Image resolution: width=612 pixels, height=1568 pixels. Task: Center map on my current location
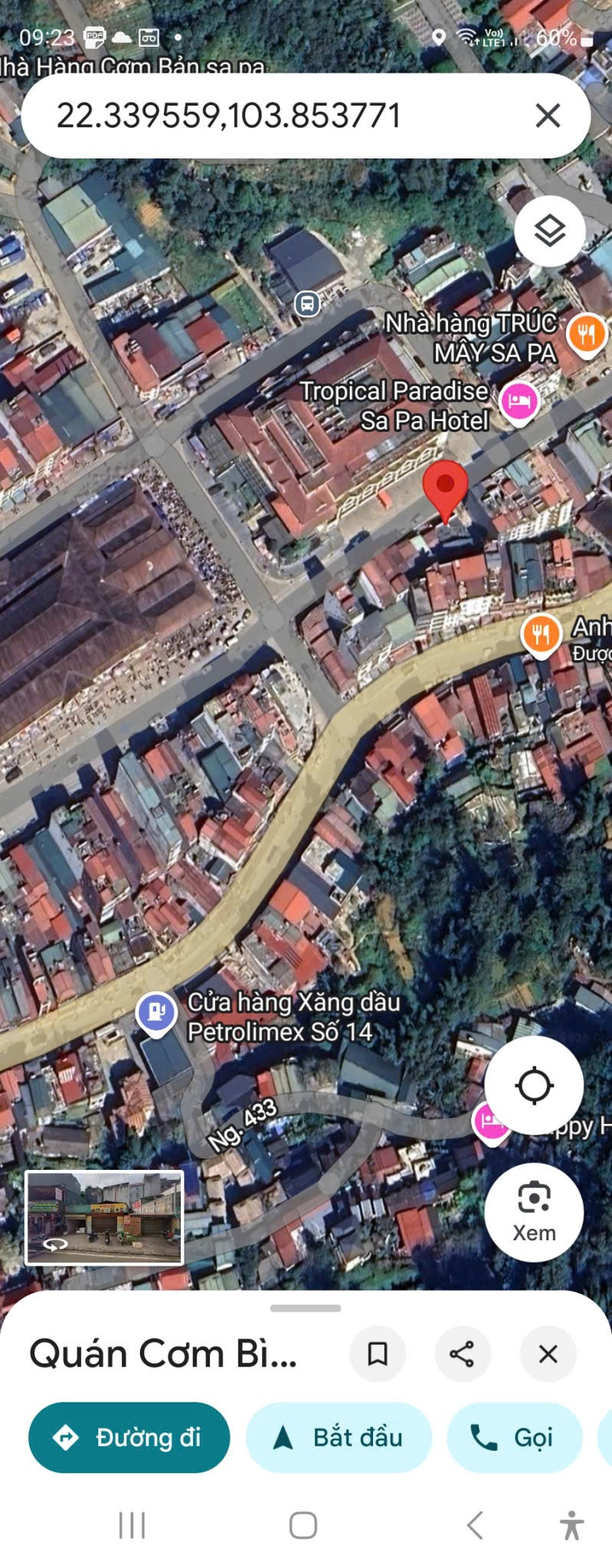click(534, 1085)
